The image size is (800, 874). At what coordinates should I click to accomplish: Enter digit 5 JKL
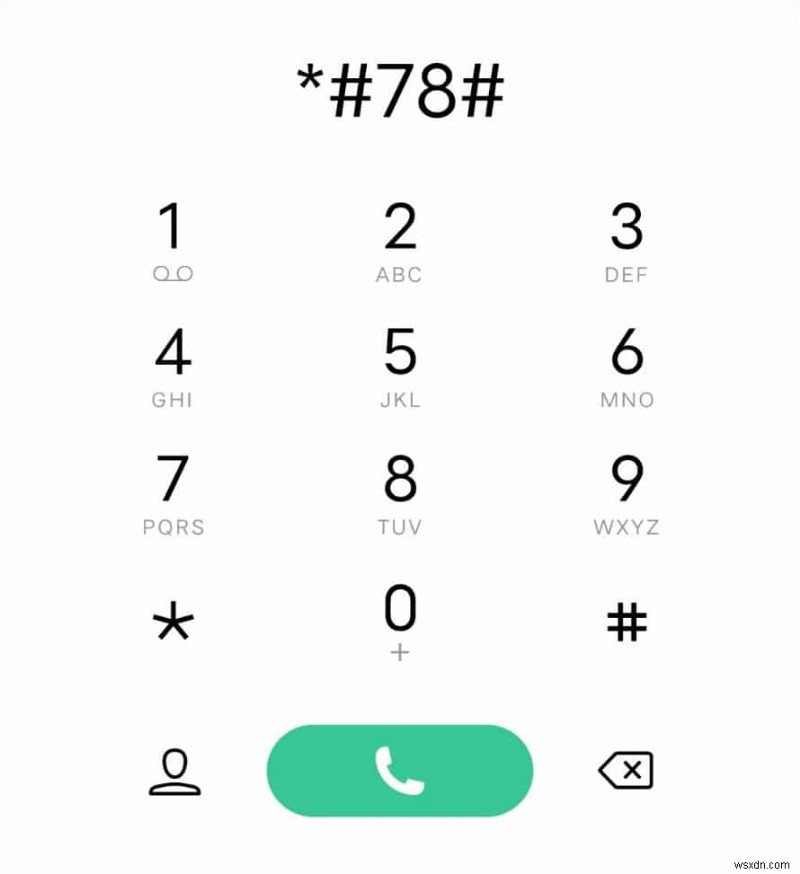point(400,366)
